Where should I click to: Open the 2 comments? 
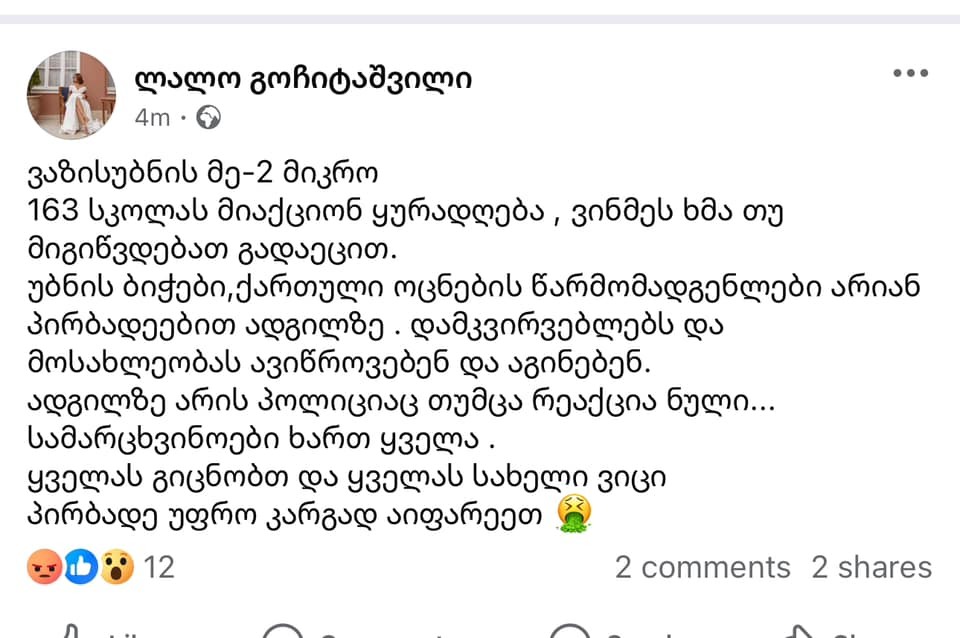(702, 568)
